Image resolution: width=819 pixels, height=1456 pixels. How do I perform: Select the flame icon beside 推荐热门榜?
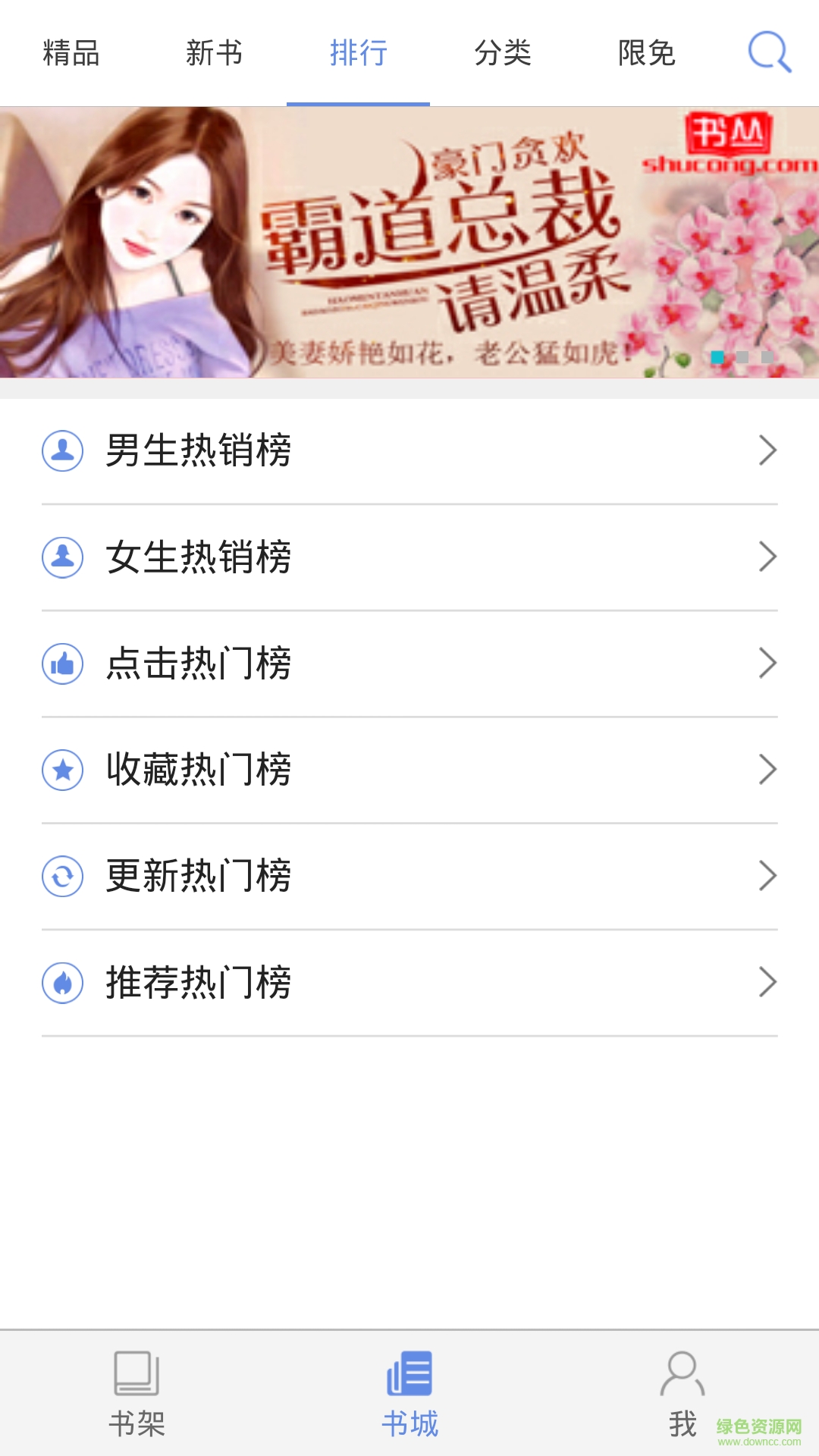tap(63, 984)
